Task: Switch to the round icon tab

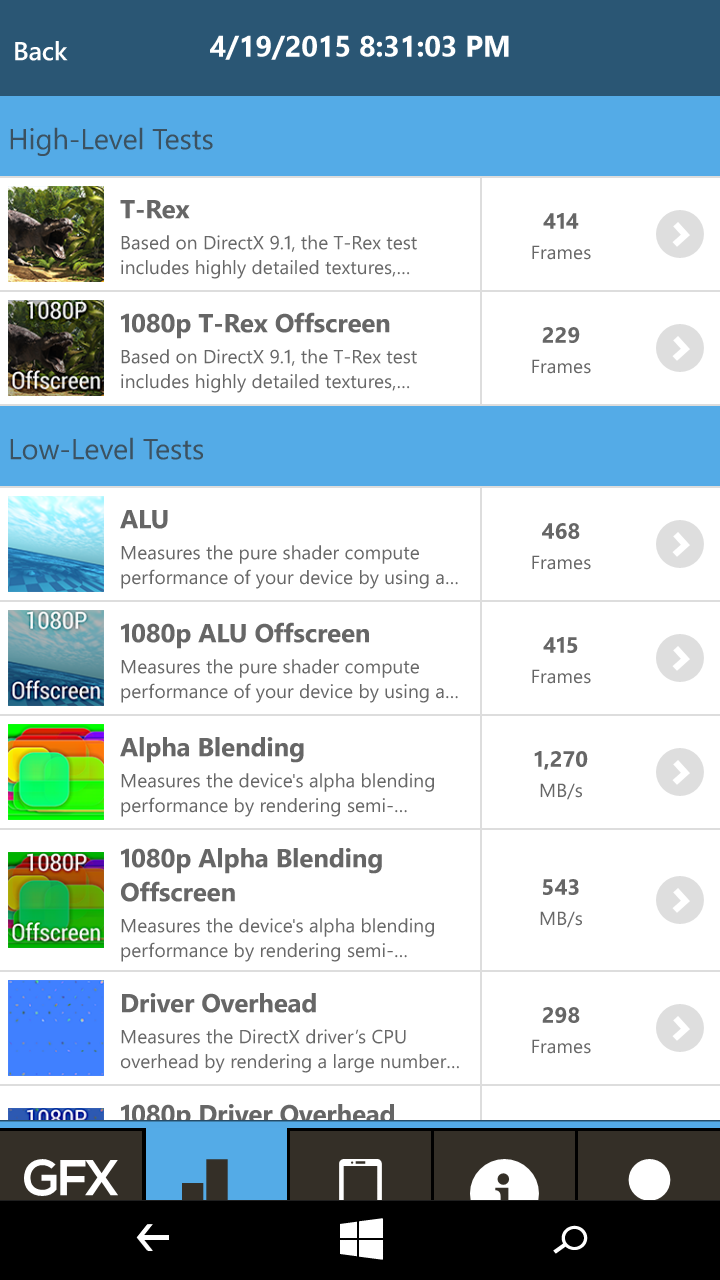Action: click(x=649, y=1168)
